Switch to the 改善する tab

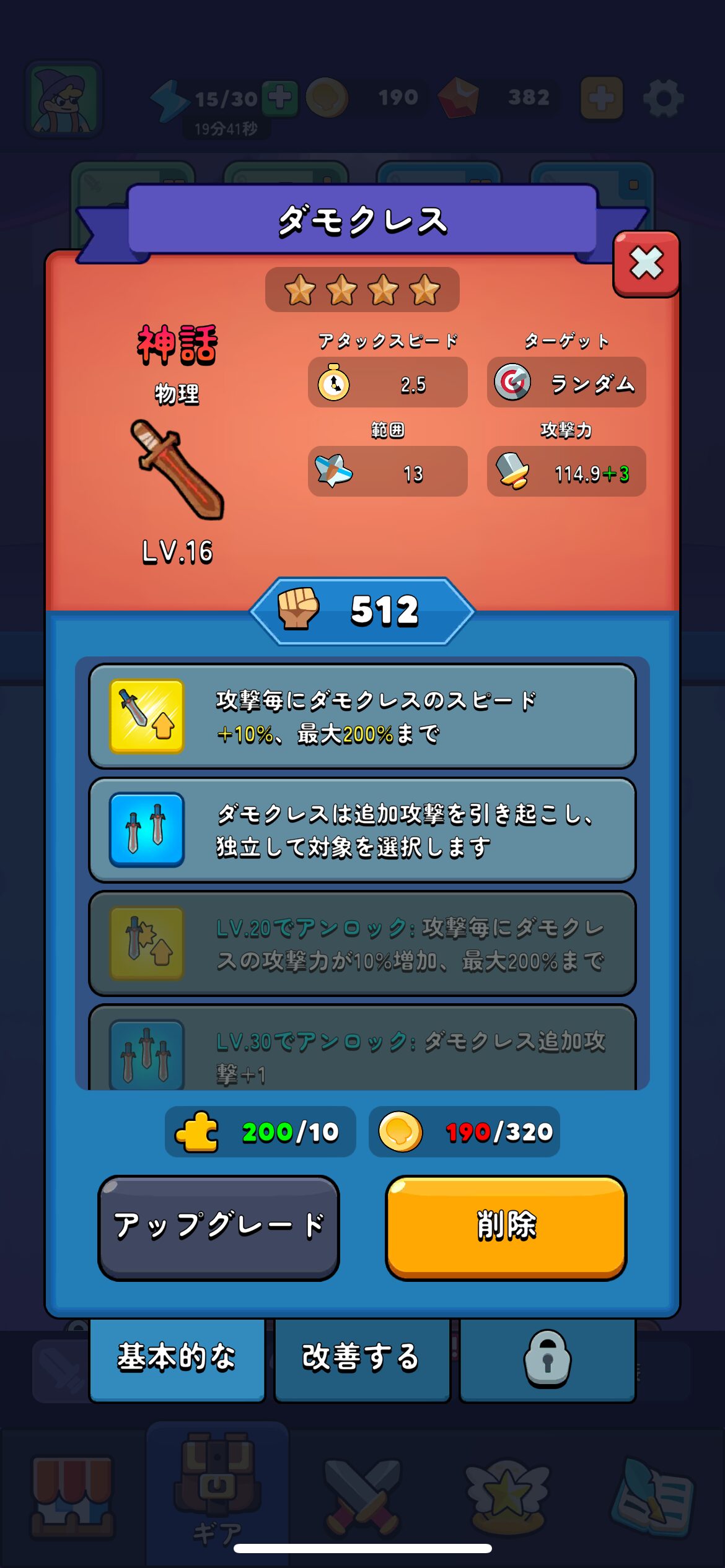361,1358
